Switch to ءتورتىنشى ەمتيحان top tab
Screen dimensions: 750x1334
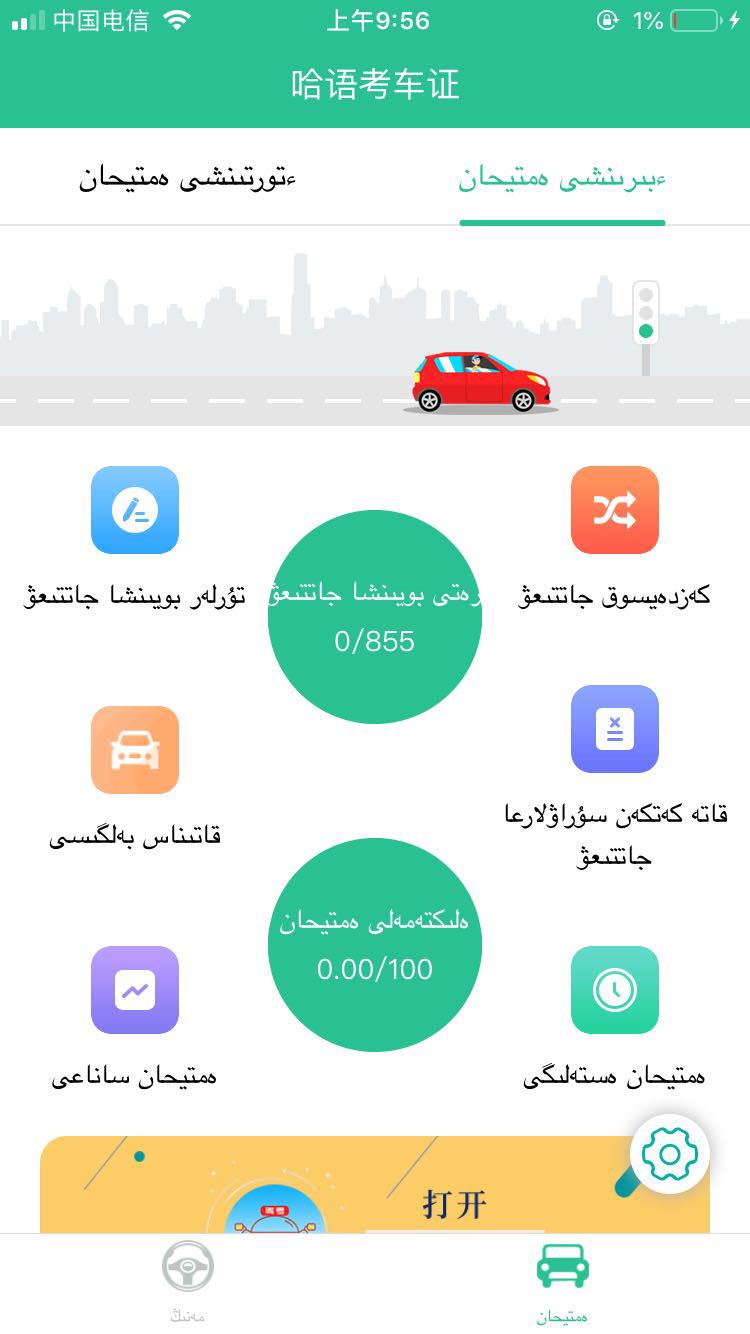[x=188, y=180]
